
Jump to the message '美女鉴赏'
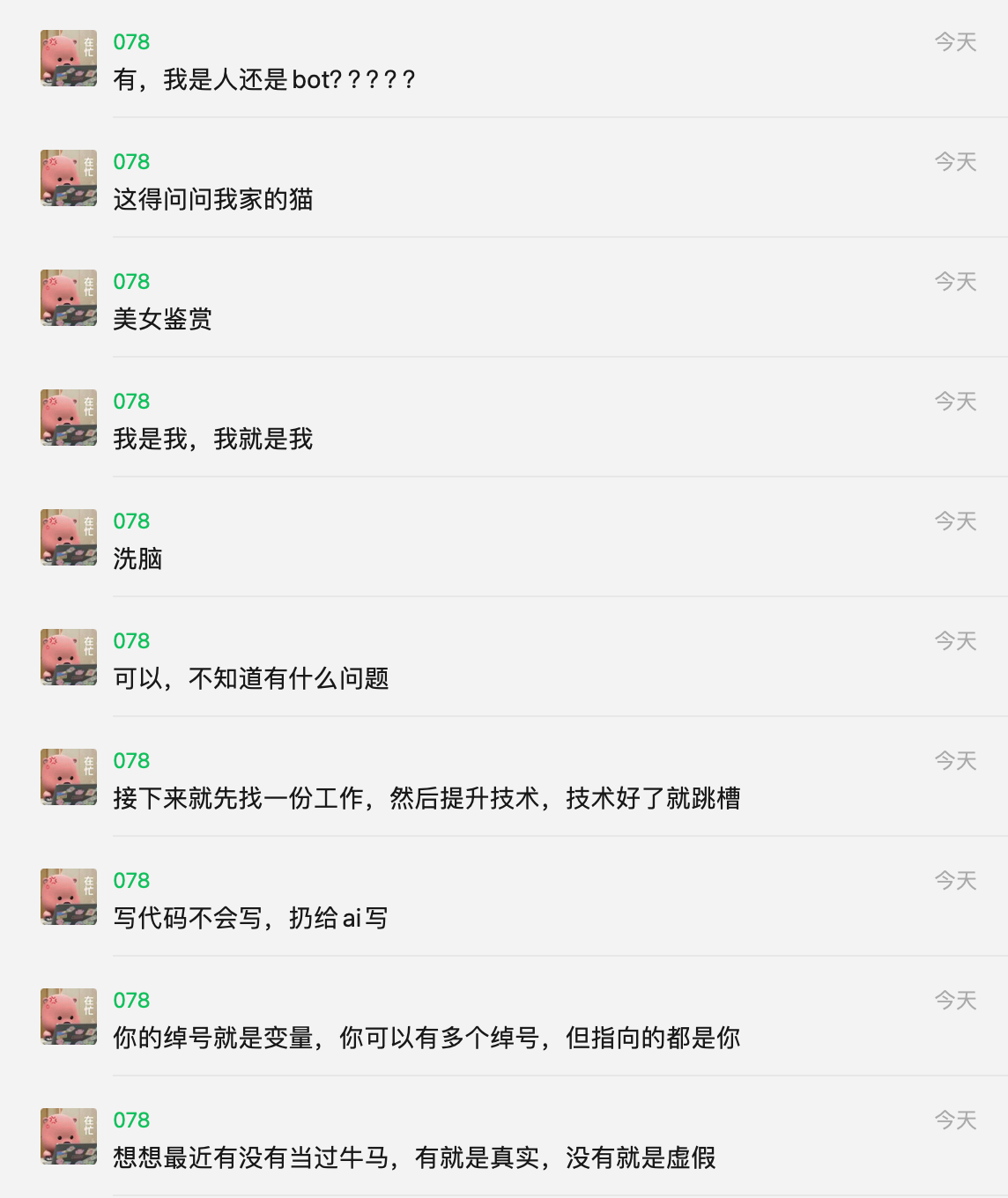[x=163, y=320]
